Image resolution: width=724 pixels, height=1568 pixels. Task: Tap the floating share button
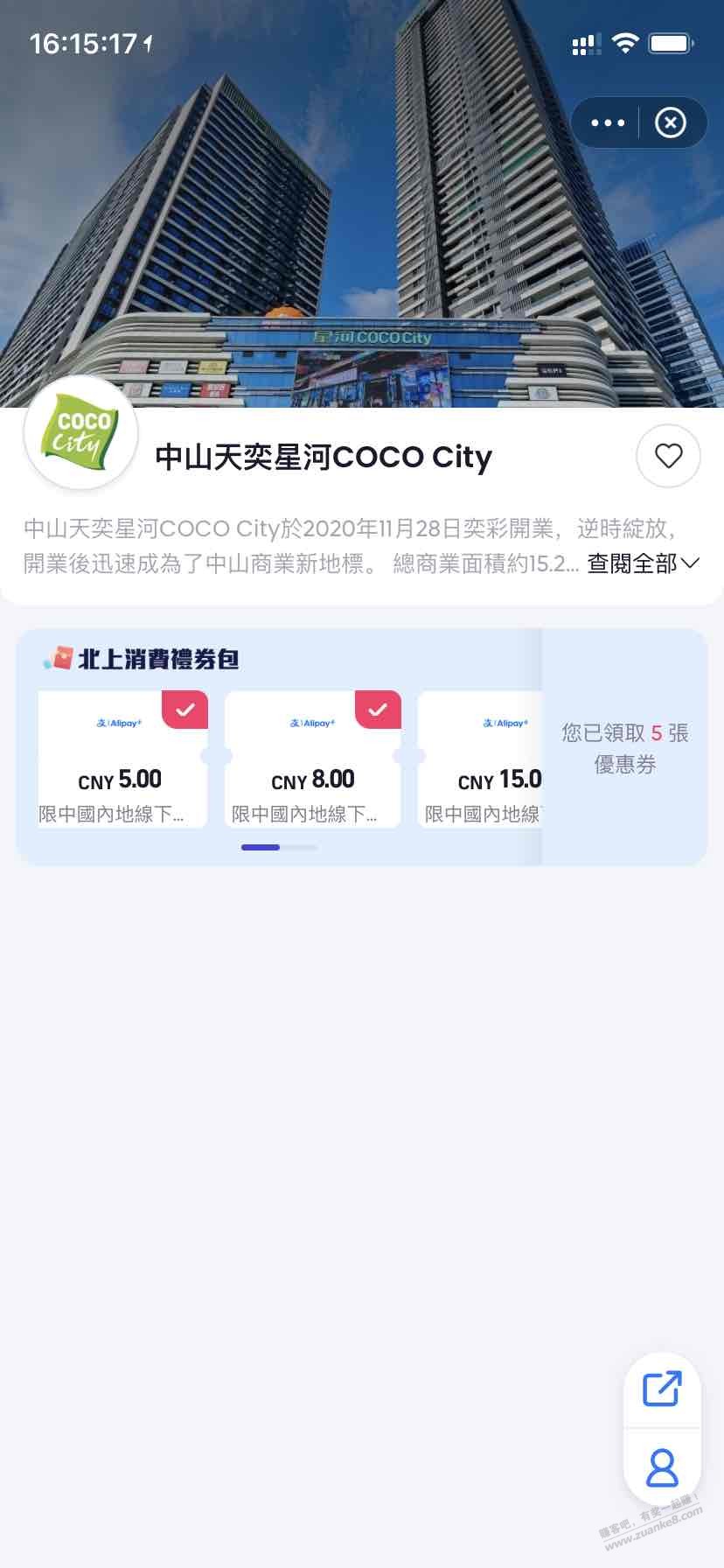662,1389
